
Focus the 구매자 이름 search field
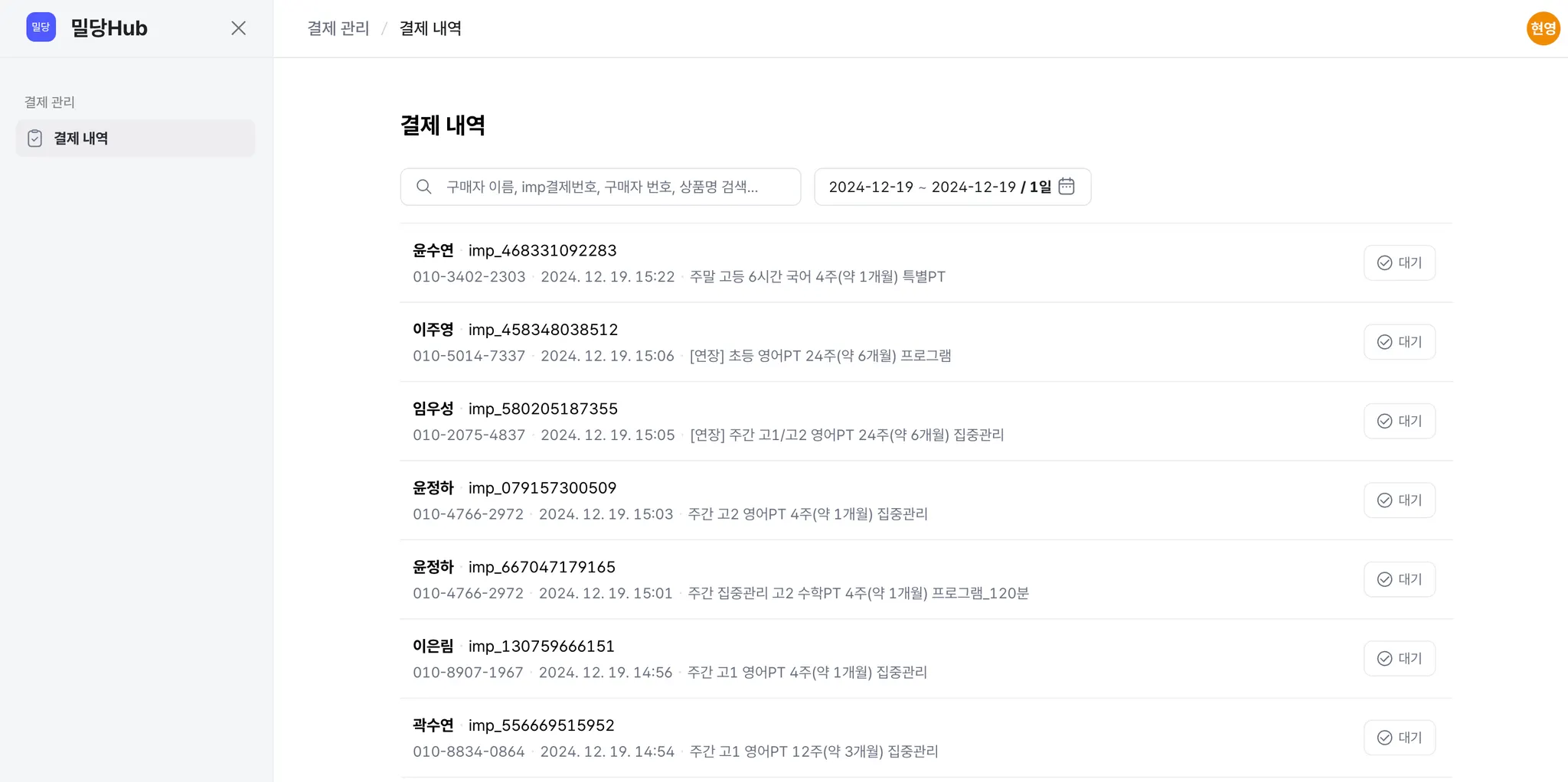click(x=601, y=187)
